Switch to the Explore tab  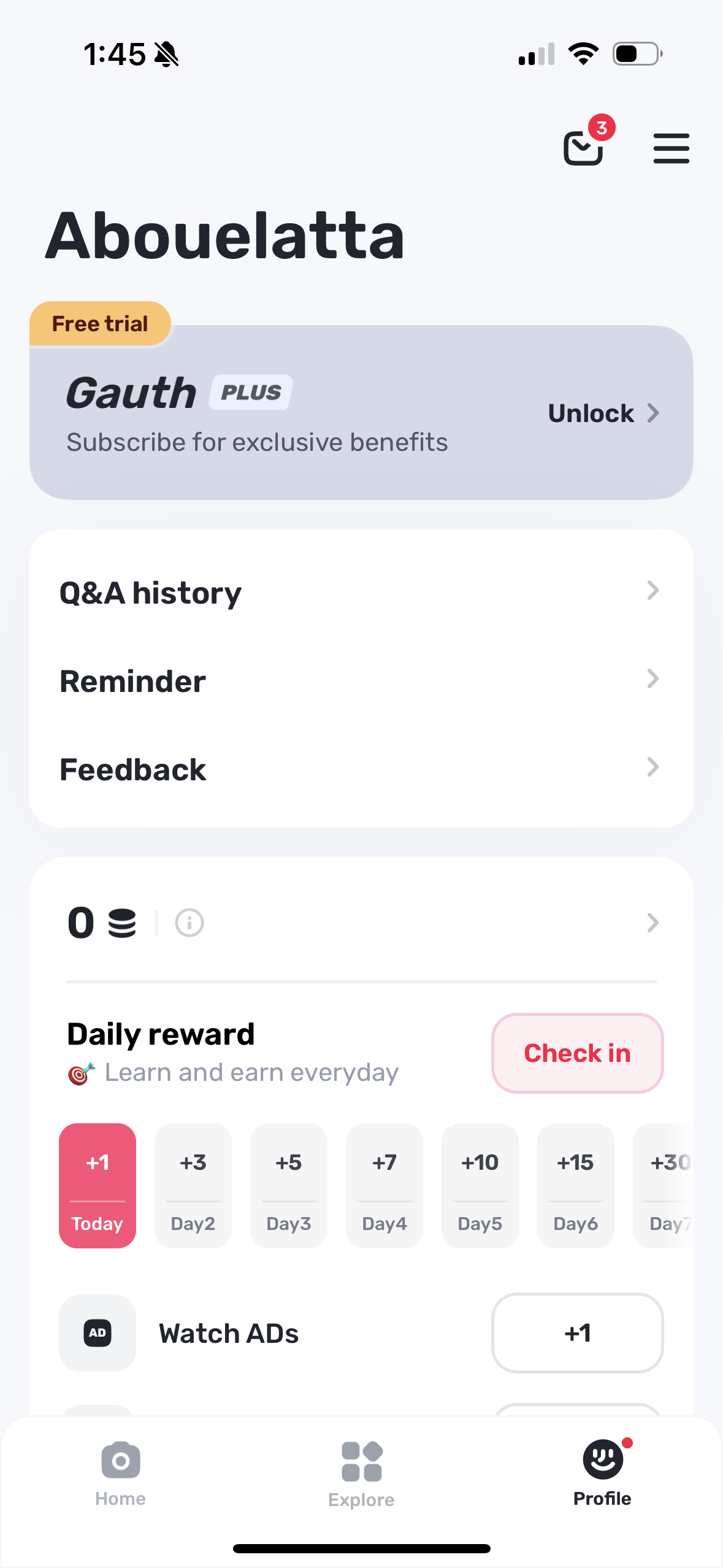tap(361, 1474)
